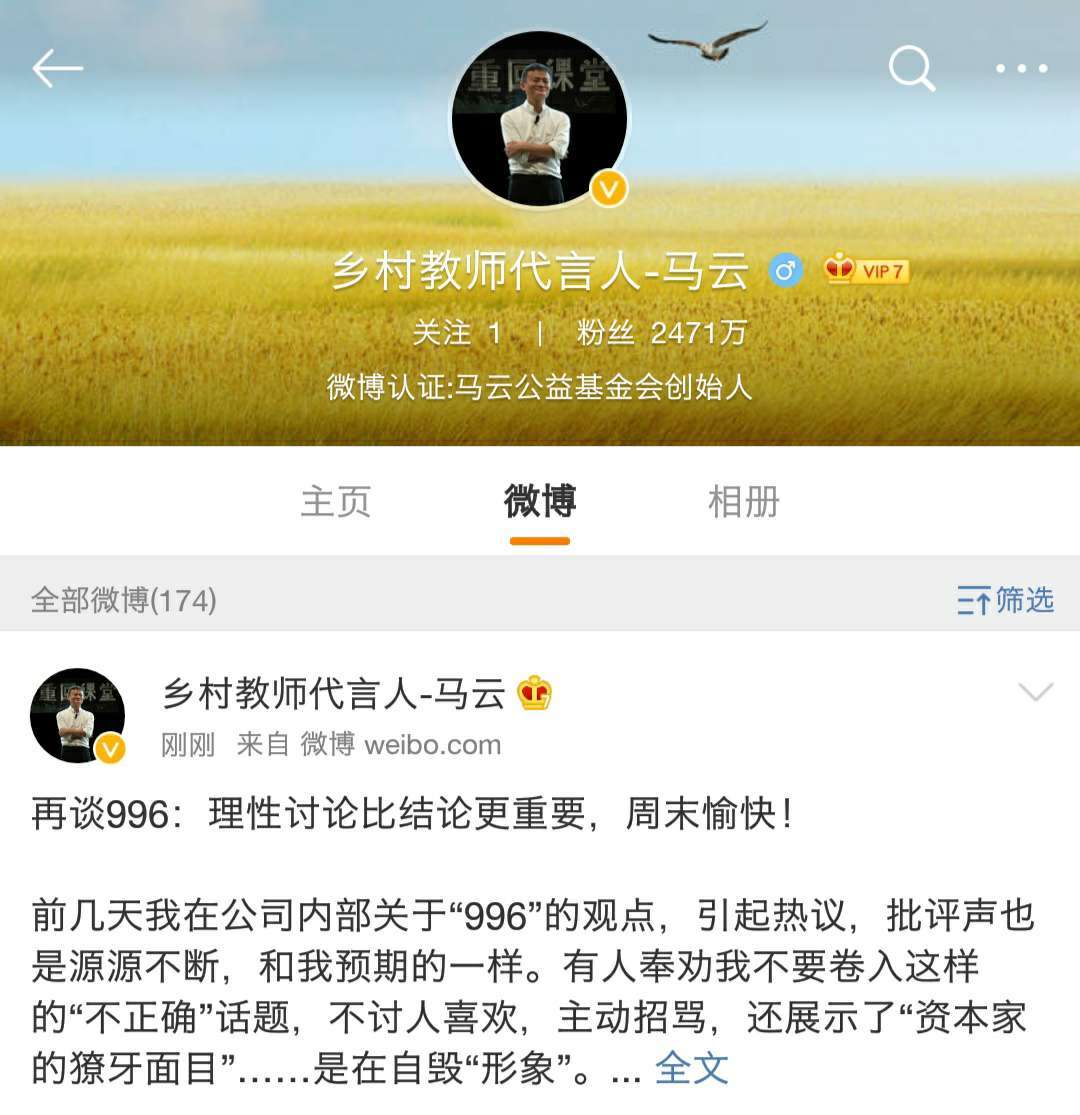Open the author name on the 996 post
1080x1115 pixels.
334,693
